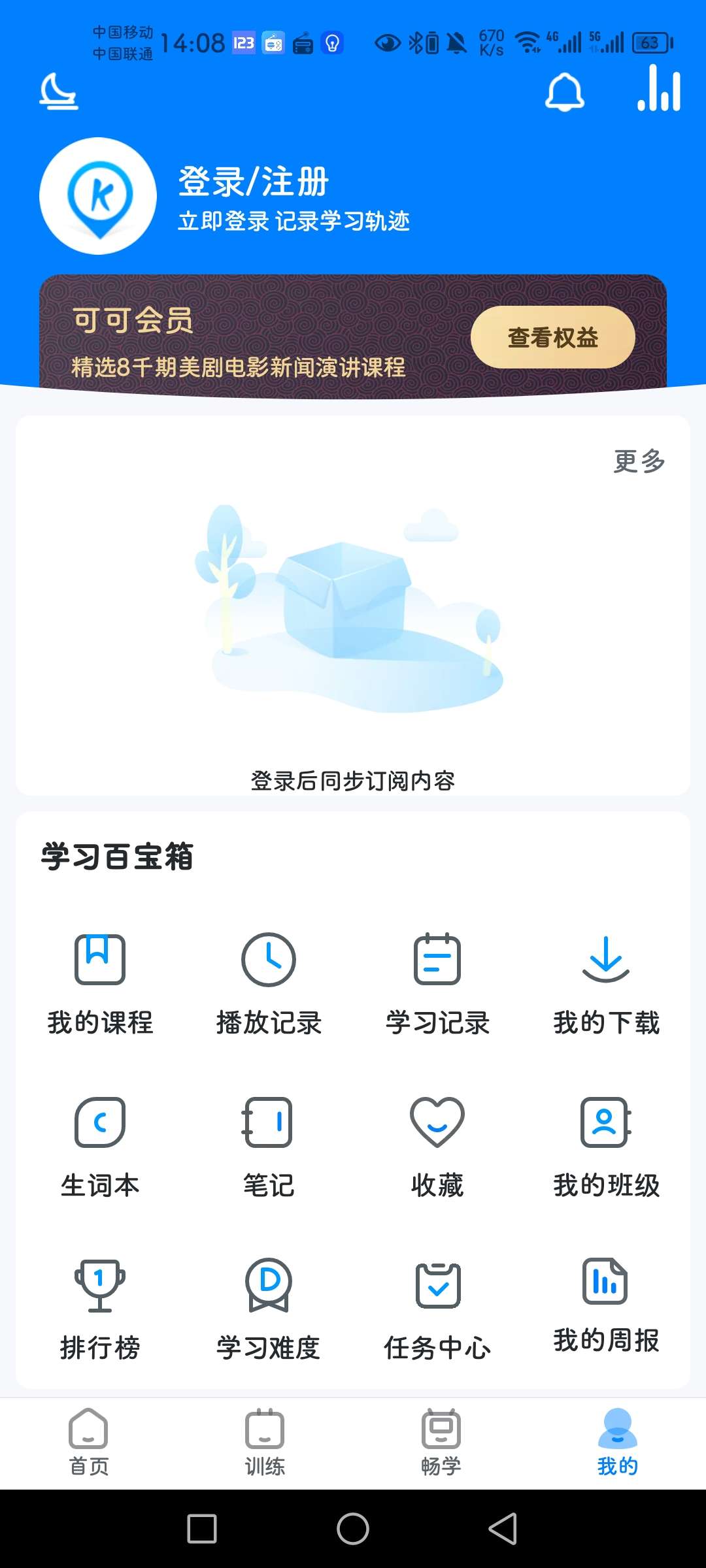Open the statistics bar chart icon
706x1568 pixels.
(659, 90)
